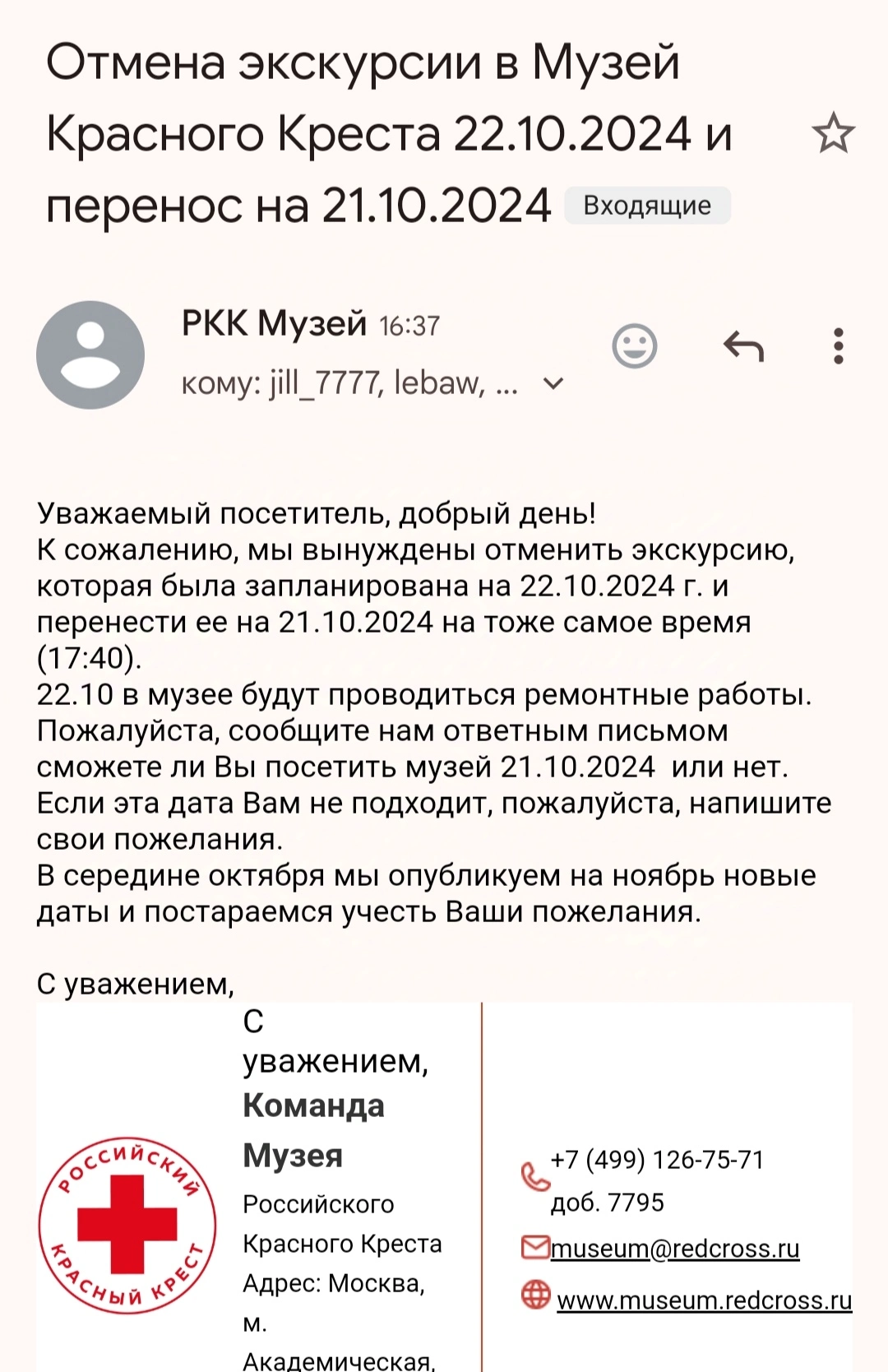888x1372 pixels.
Task: Add an emoji reaction to the email
Action: (x=635, y=346)
